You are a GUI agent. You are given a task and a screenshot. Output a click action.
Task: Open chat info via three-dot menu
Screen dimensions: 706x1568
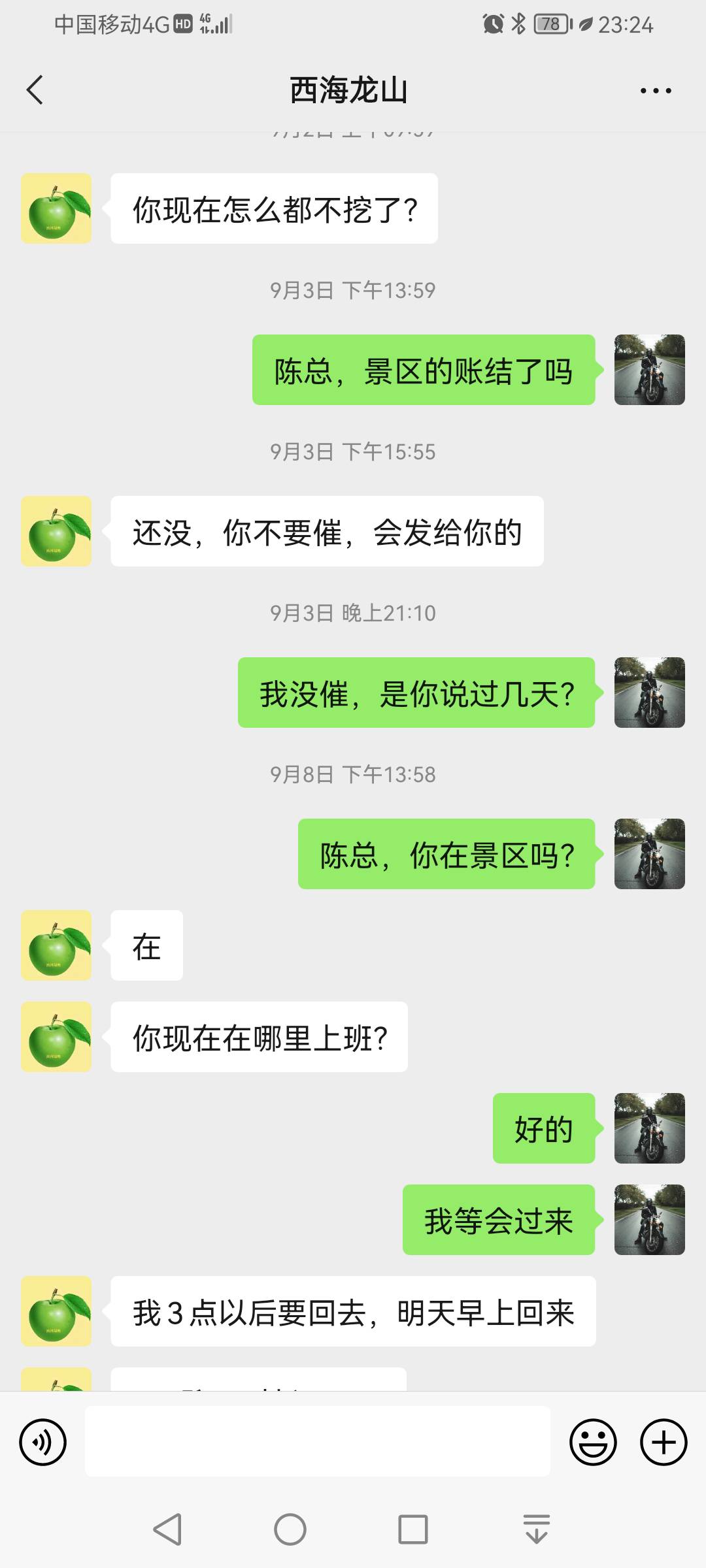tap(656, 91)
